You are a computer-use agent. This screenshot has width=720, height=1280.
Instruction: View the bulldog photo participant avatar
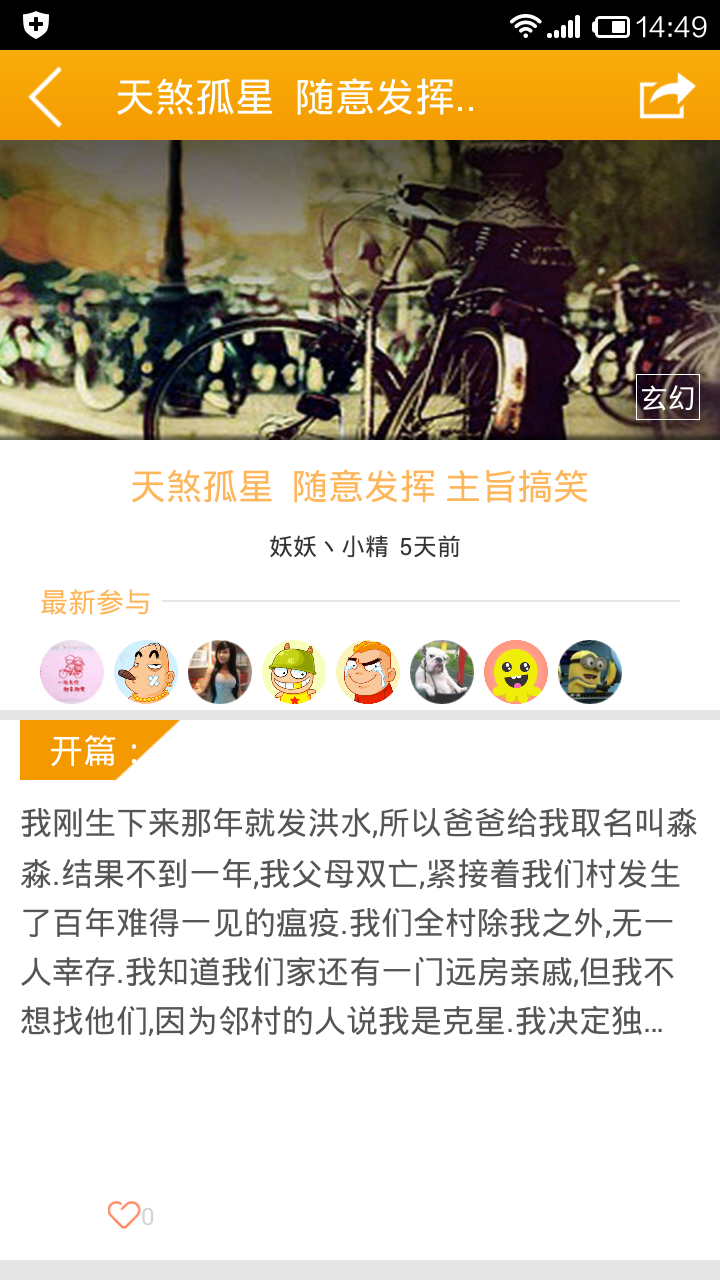tap(442, 672)
